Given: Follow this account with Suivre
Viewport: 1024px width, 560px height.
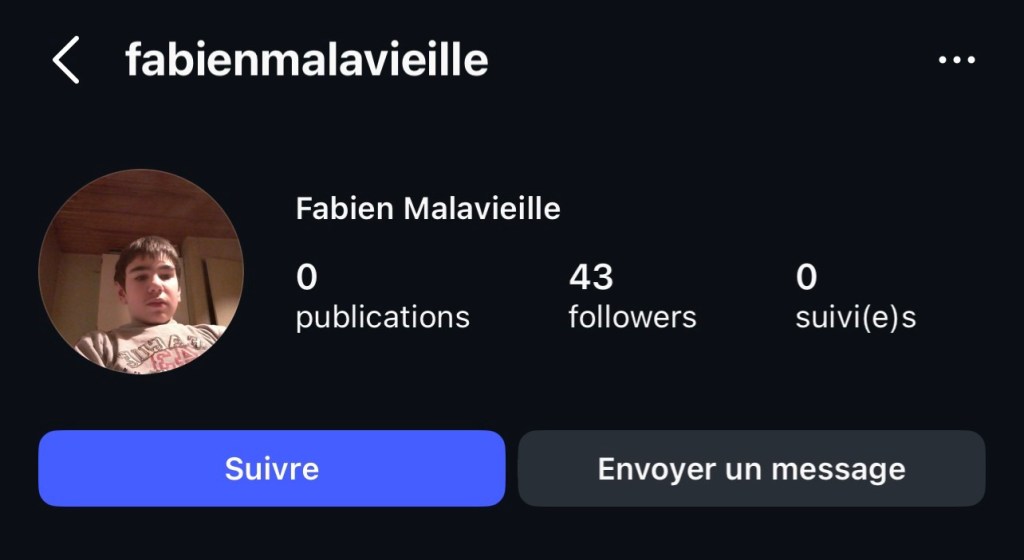Looking at the screenshot, I should pos(271,468).
